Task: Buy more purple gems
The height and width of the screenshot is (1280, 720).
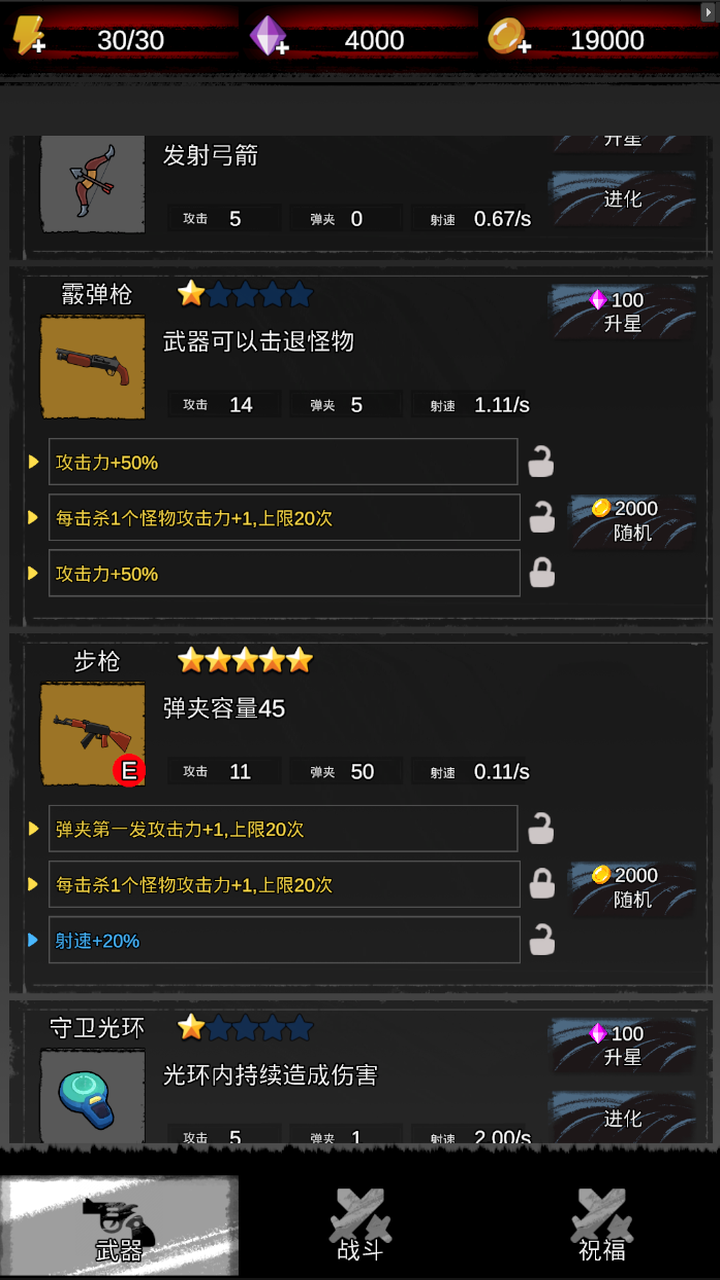Action: pos(269,37)
